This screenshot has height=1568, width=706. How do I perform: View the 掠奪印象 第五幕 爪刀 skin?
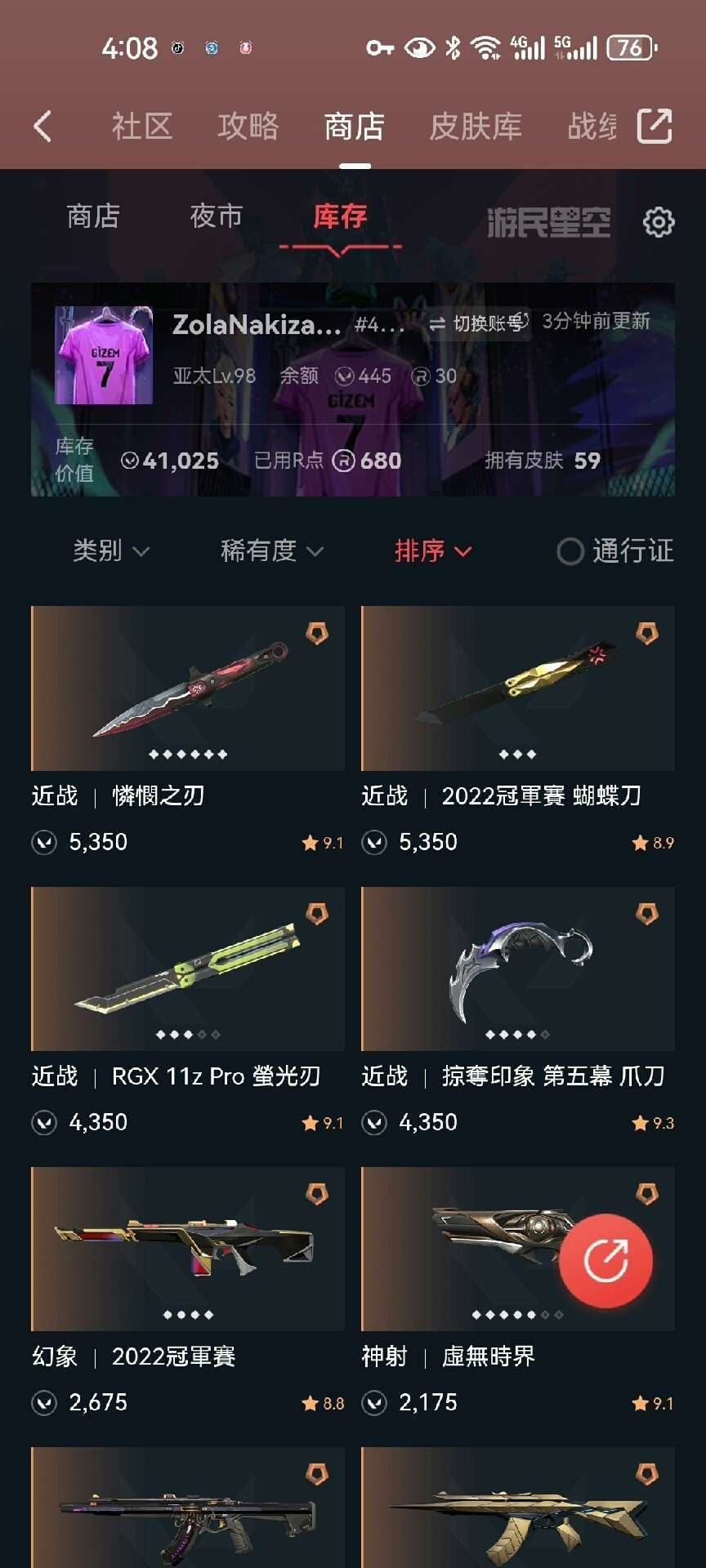[518, 969]
